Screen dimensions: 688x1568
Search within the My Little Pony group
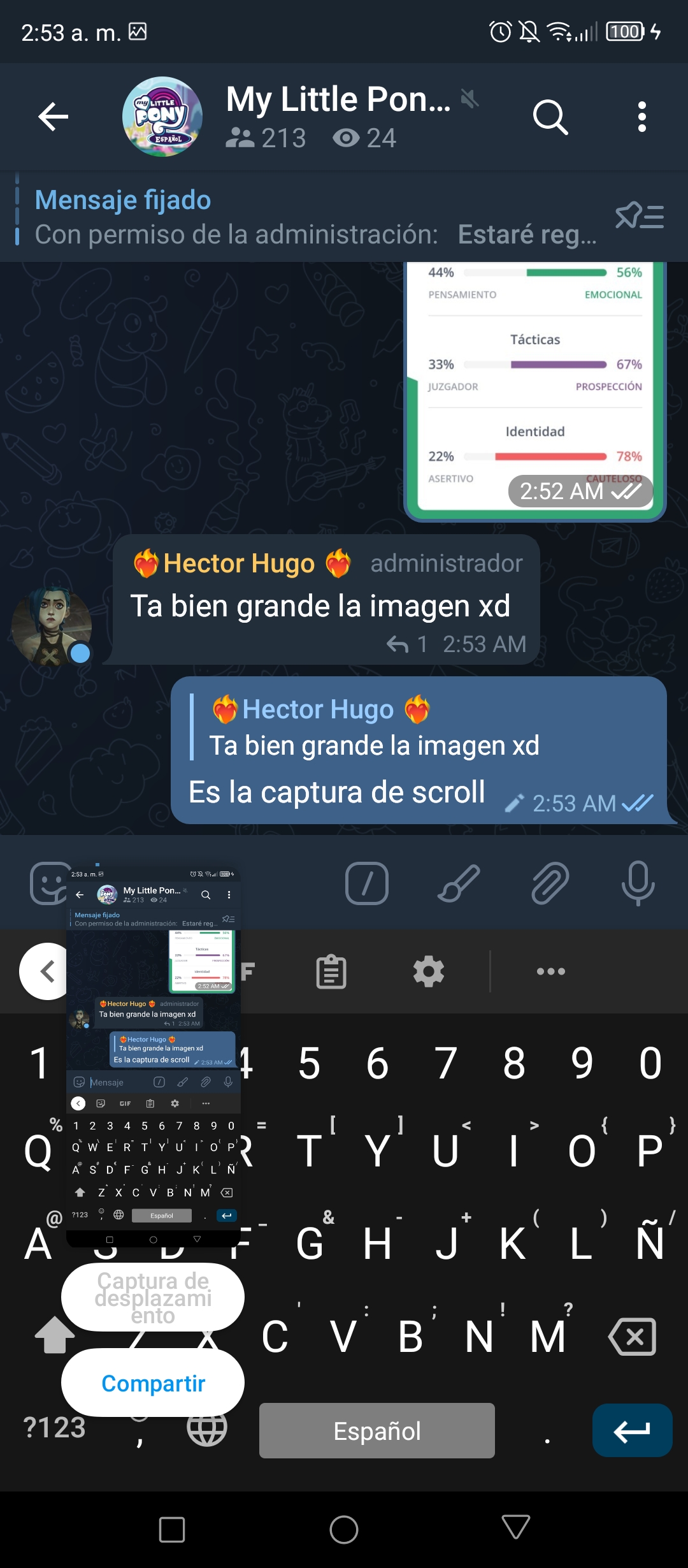(550, 117)
